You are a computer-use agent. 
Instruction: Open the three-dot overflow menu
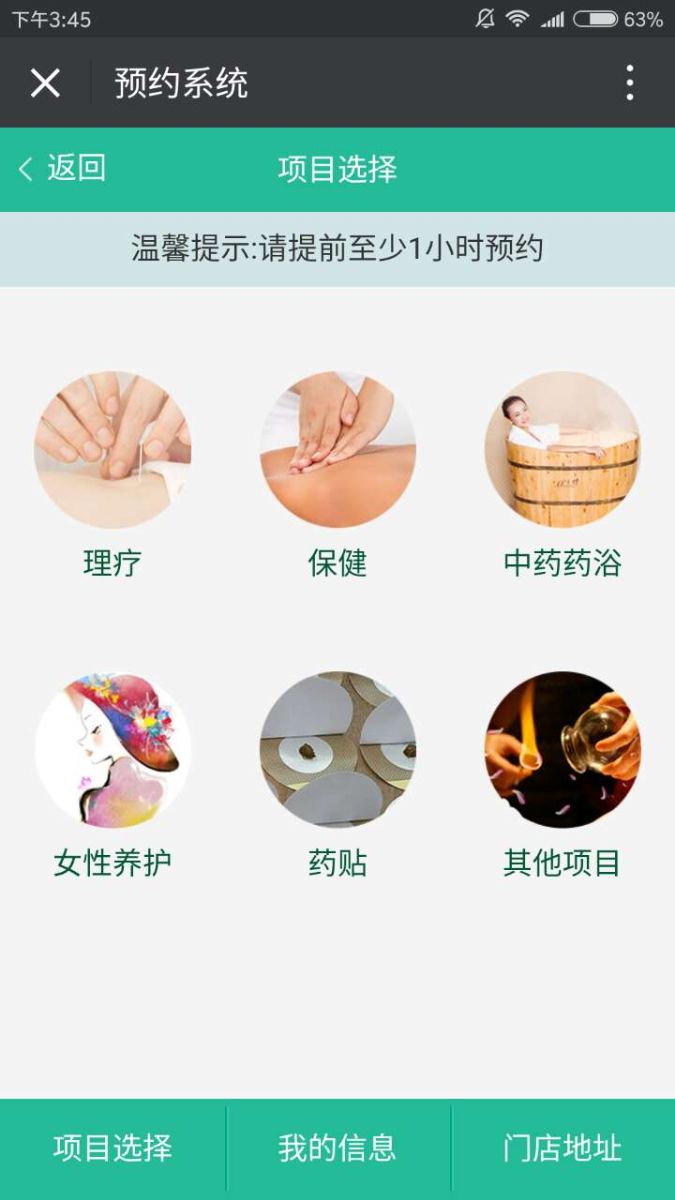(x=629, y=83)
